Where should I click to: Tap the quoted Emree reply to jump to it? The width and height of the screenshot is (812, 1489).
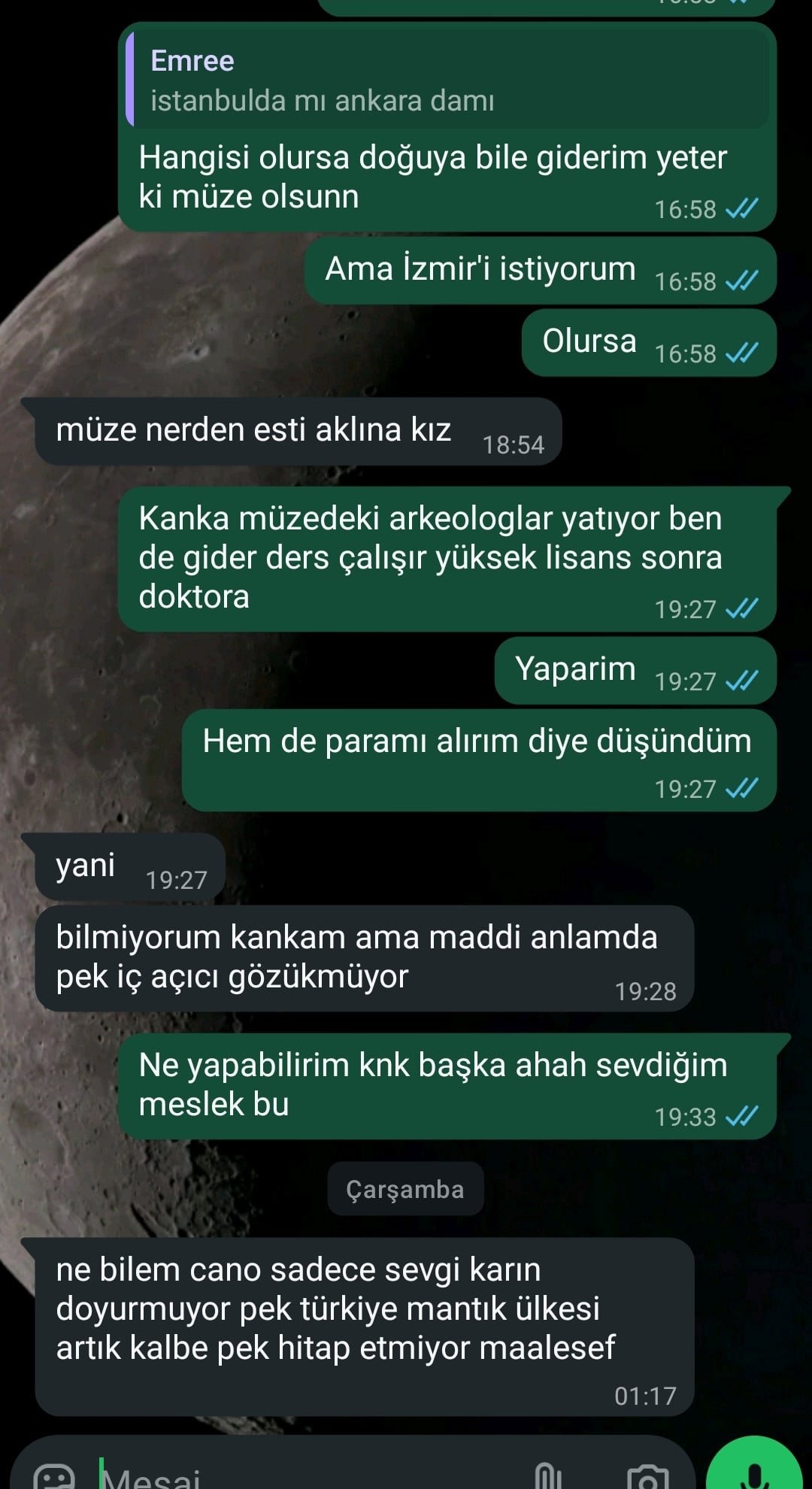point(447,80)
